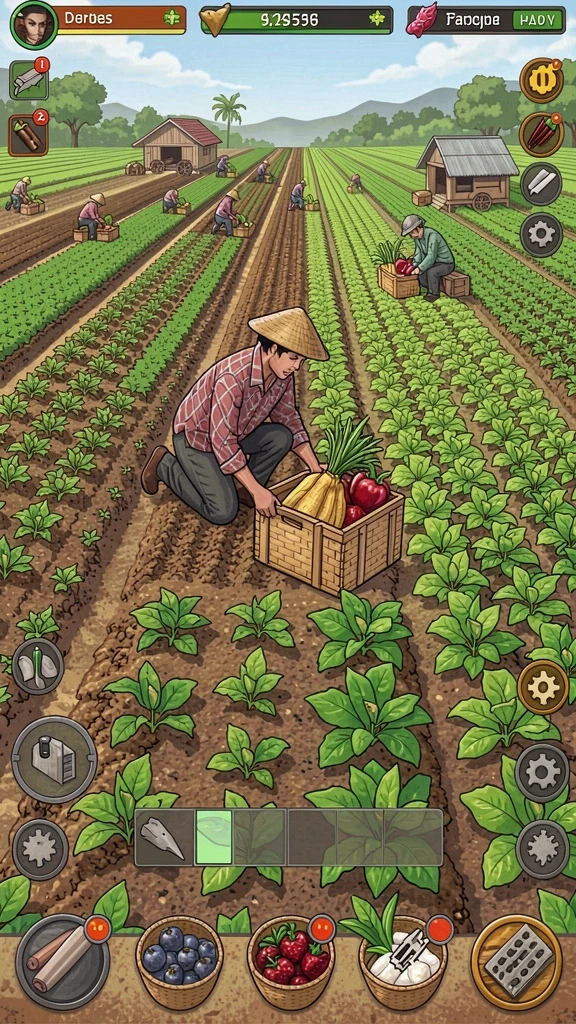This screenshot has height=1024, width=576.
Task: Tap the gray machine round button
Action: click(54, 759)
